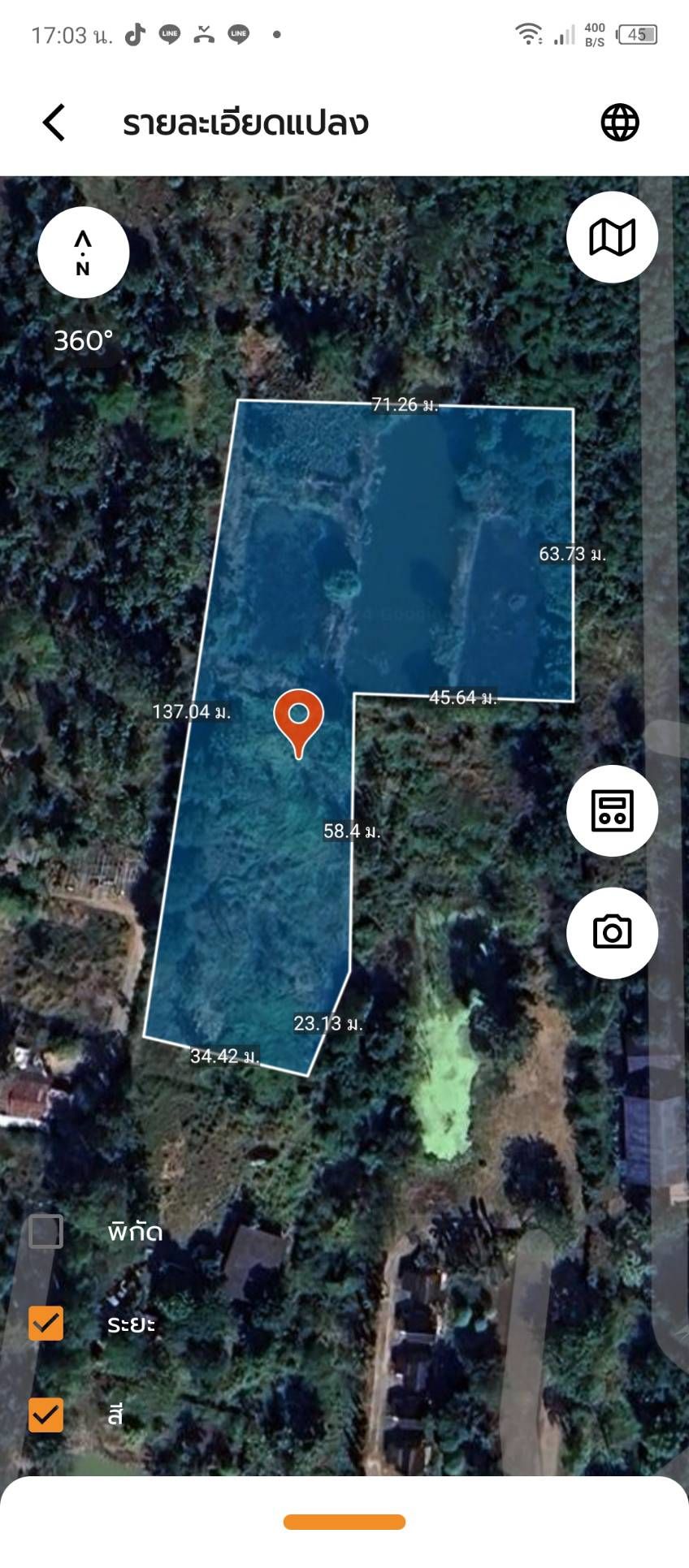Tap the camera button
Viewport: 689px width, 1568px height.
(612, 932)
